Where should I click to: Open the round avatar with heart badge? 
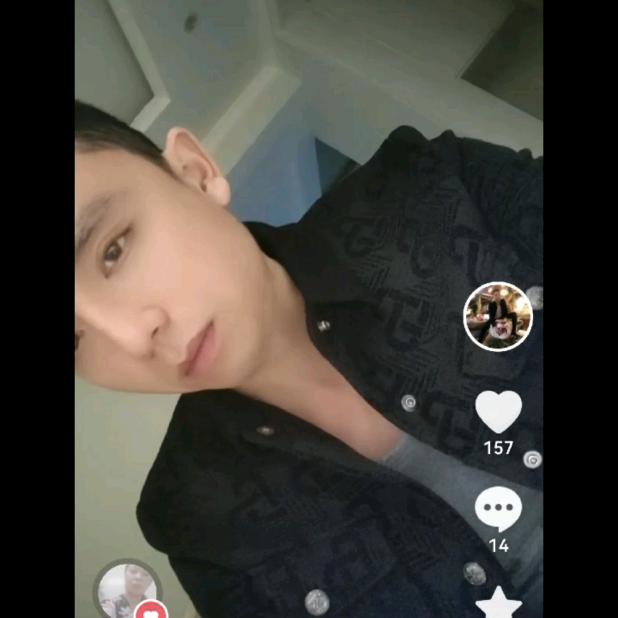pos(128,592)
